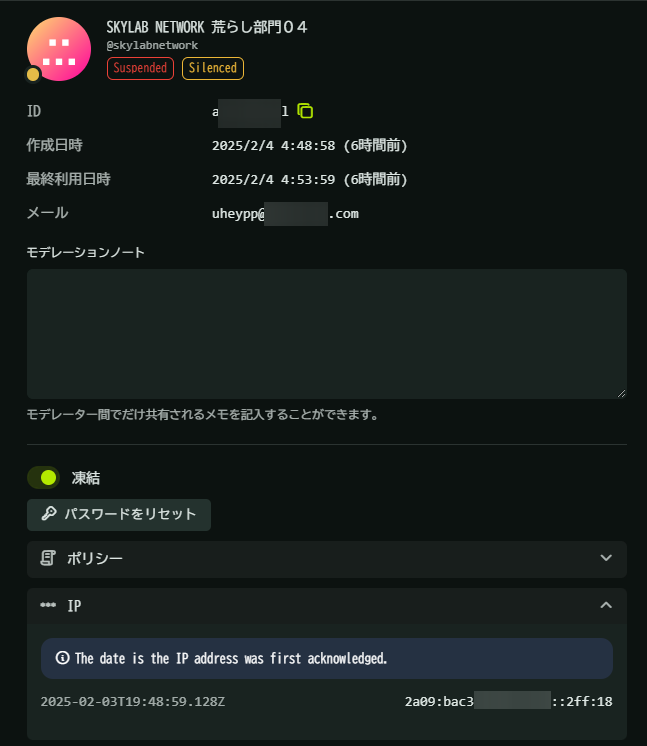The width and height of the screenshot is (647, 746).
Task: Type in the moderation note field
Action: (326, 333)
